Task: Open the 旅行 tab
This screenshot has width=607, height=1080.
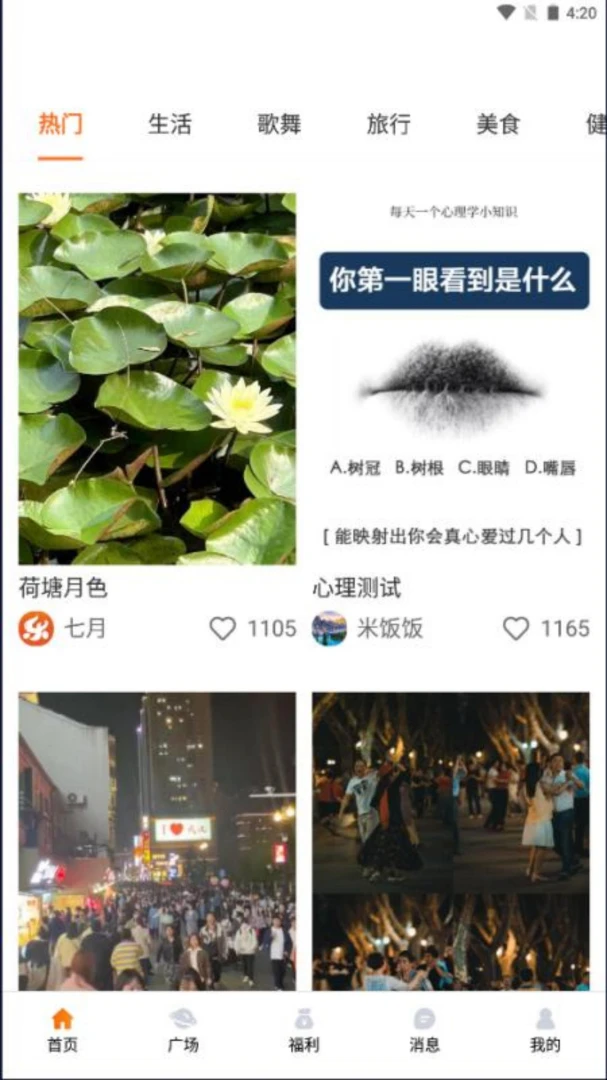Action: pyautogui.click(x=389, y=125)
